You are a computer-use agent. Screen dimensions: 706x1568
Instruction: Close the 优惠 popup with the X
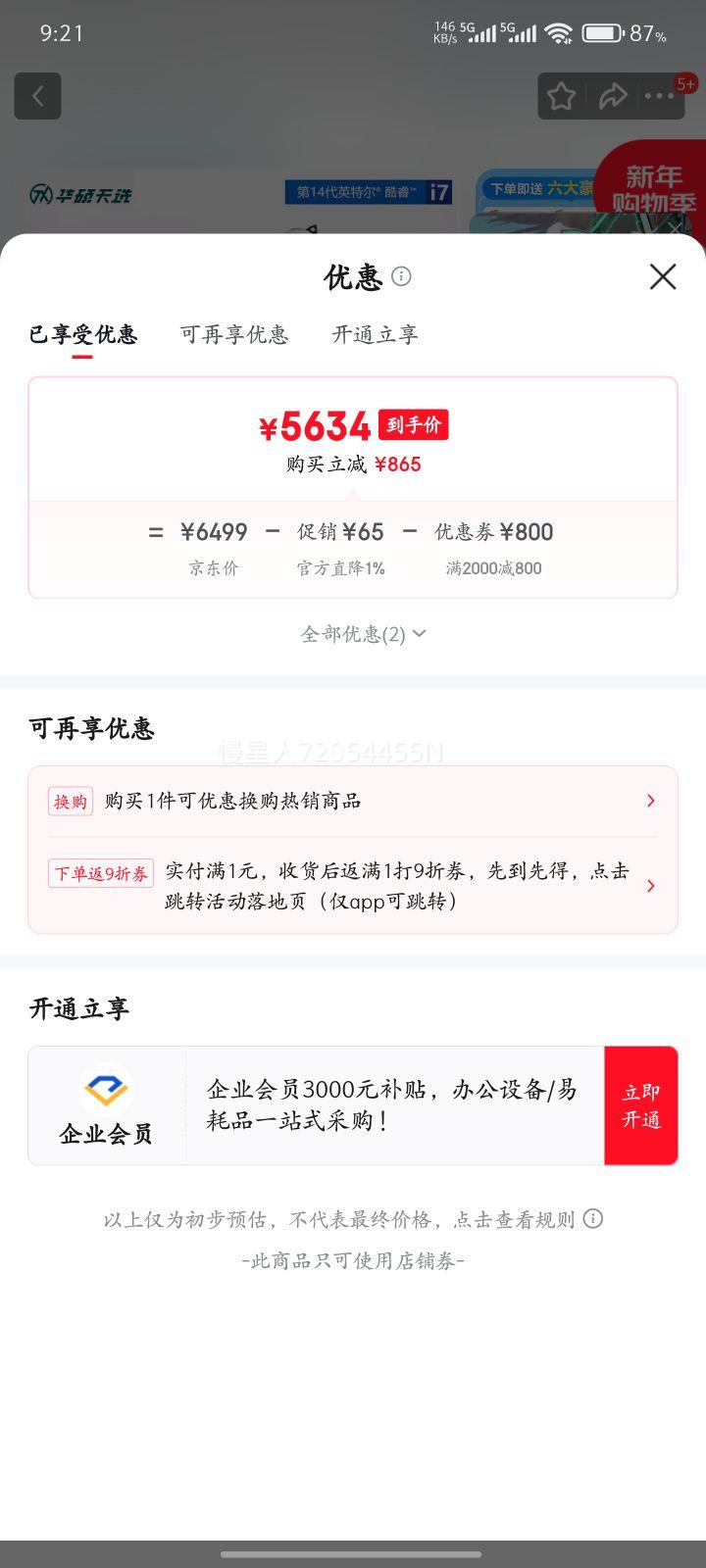pos(663,277)
